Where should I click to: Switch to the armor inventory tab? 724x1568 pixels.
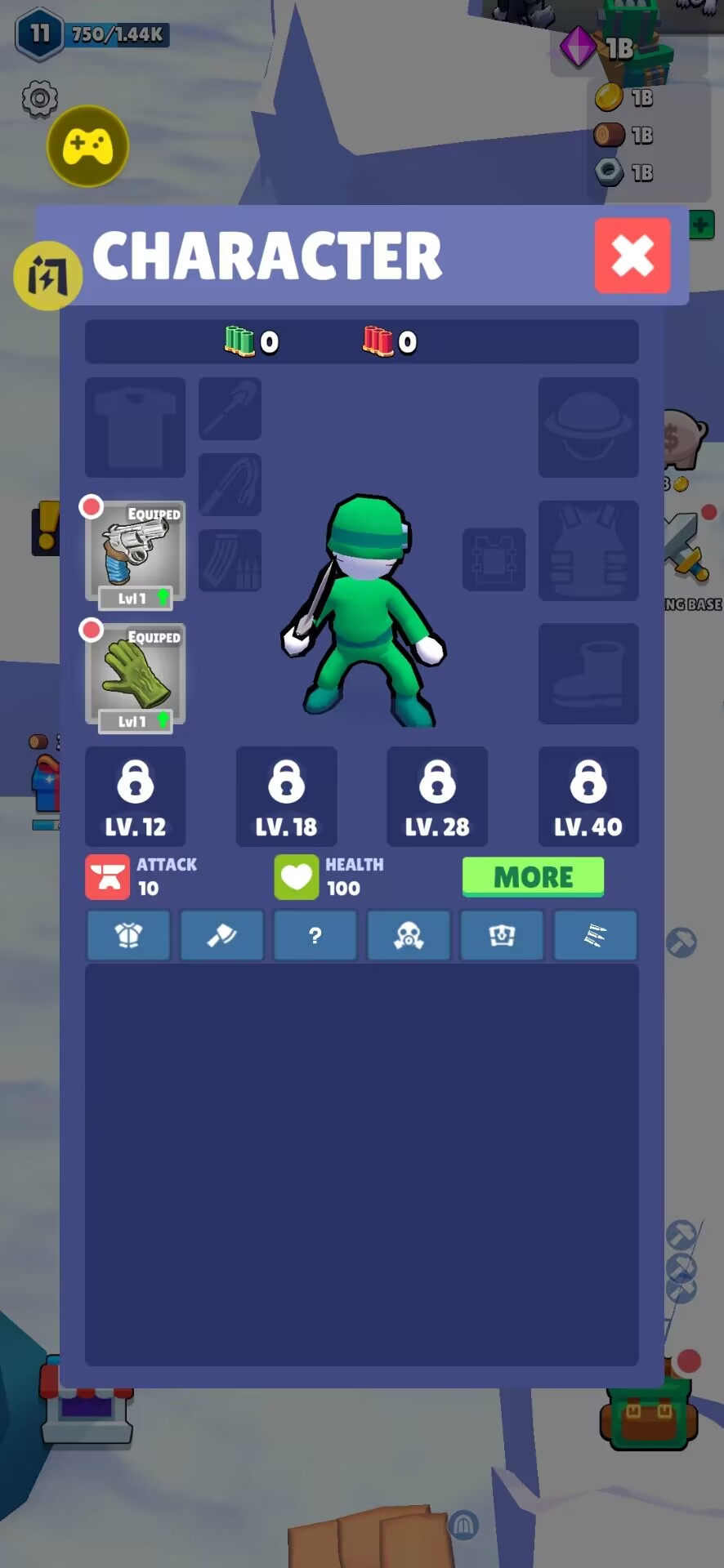click(128, 935)
